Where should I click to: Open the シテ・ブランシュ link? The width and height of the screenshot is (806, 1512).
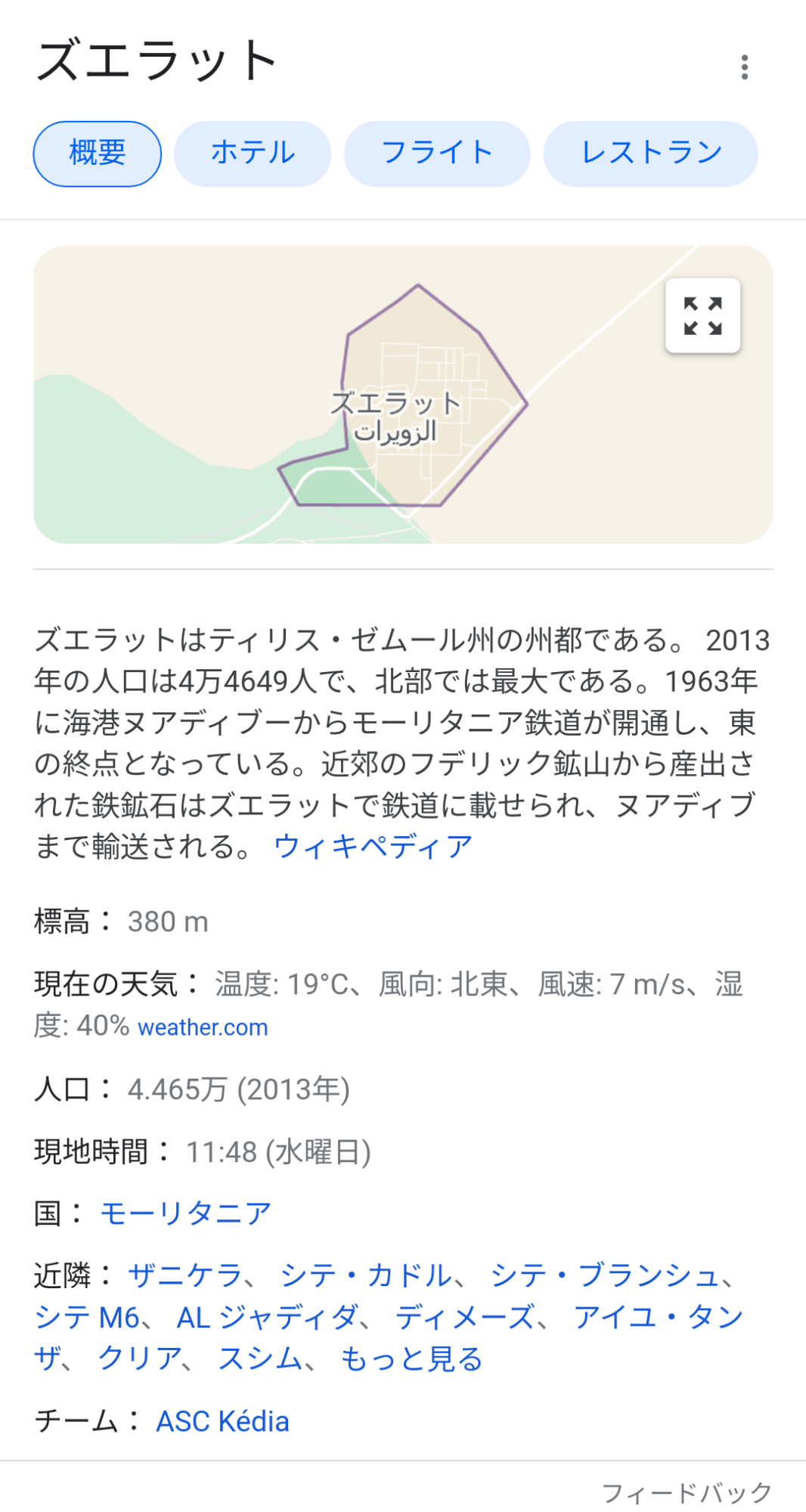605,1275
